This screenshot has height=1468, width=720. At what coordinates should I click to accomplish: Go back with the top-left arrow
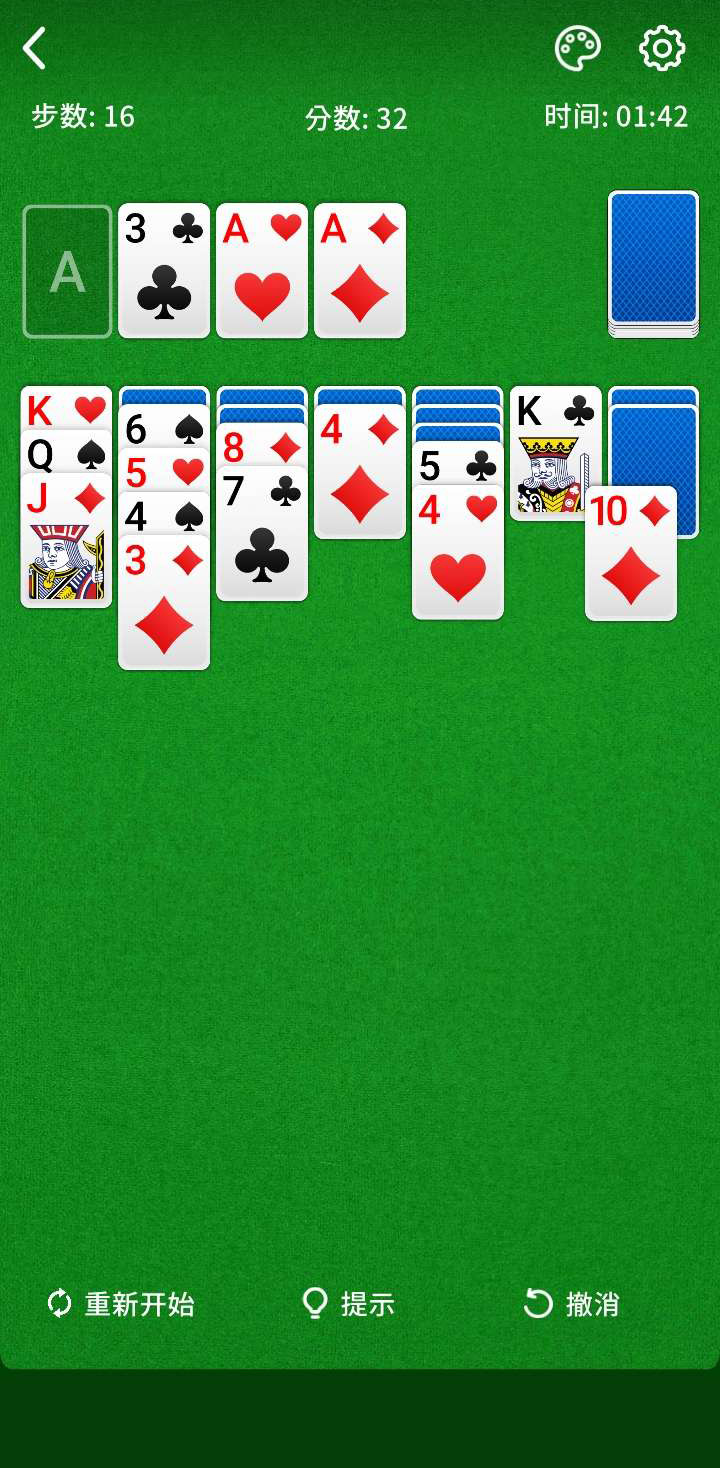(35, 48)
